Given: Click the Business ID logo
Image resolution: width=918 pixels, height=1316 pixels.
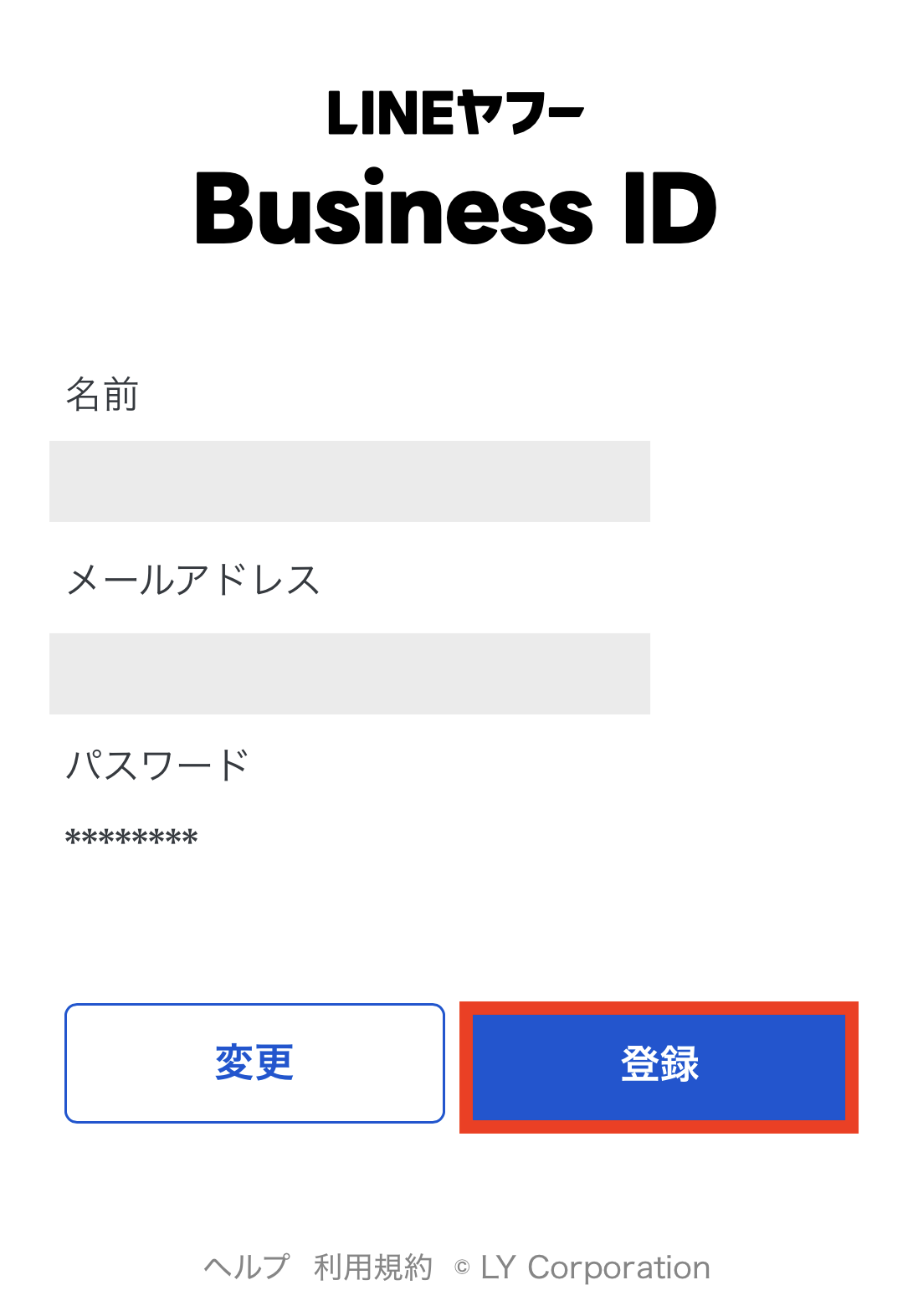Looking at the screenshot, I should click(456, 208).
